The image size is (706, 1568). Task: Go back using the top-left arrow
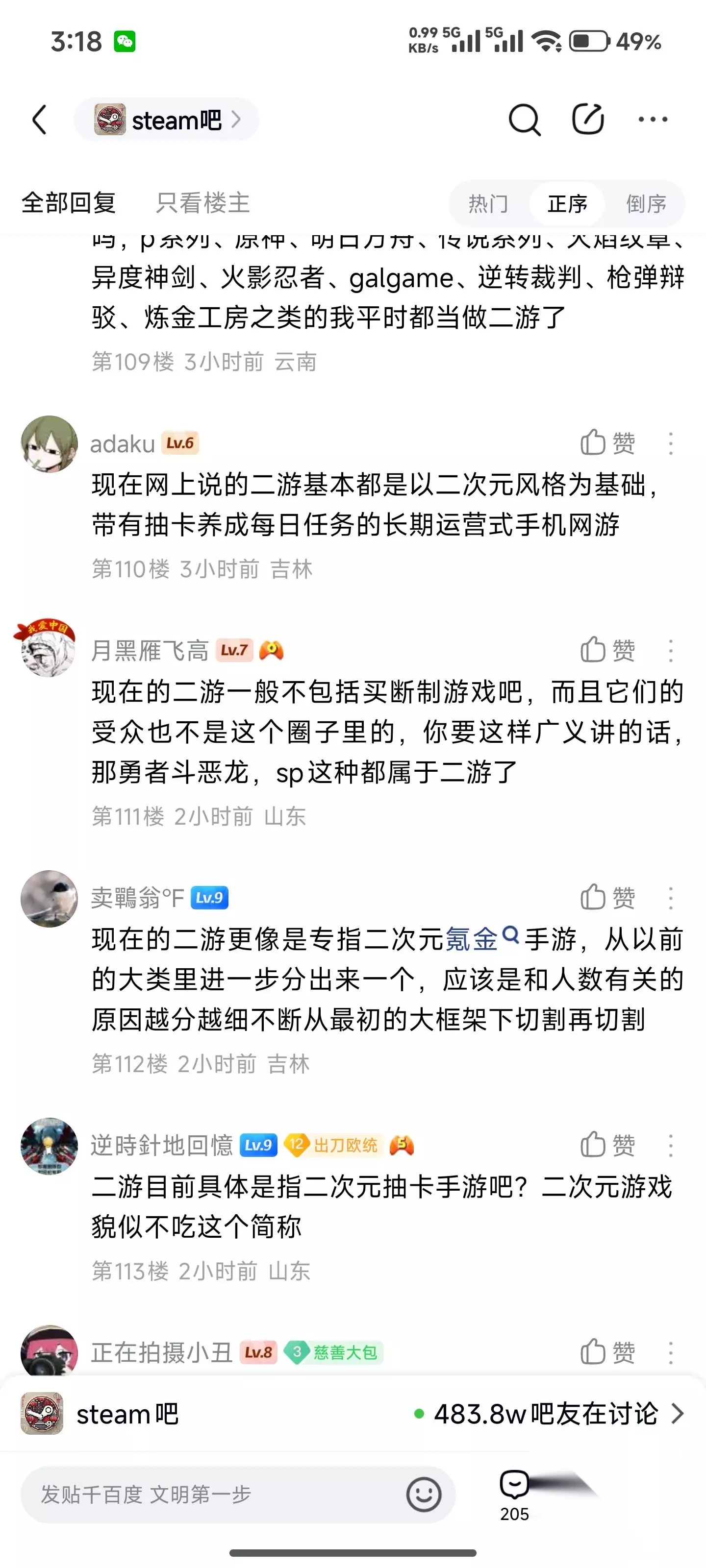40,119
